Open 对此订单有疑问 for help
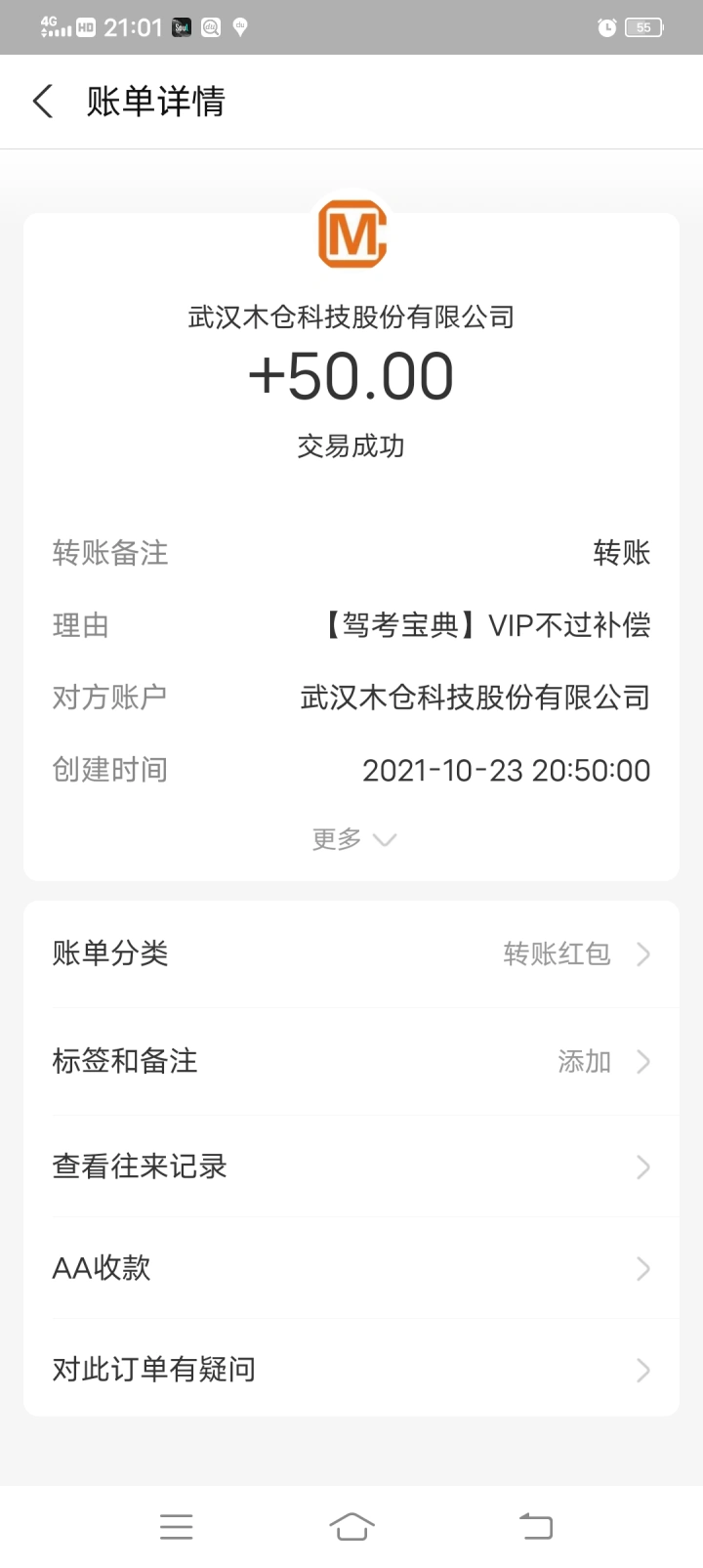Screen dimensions: 703x1568 pyautogui.click(x=351, y=1370)
